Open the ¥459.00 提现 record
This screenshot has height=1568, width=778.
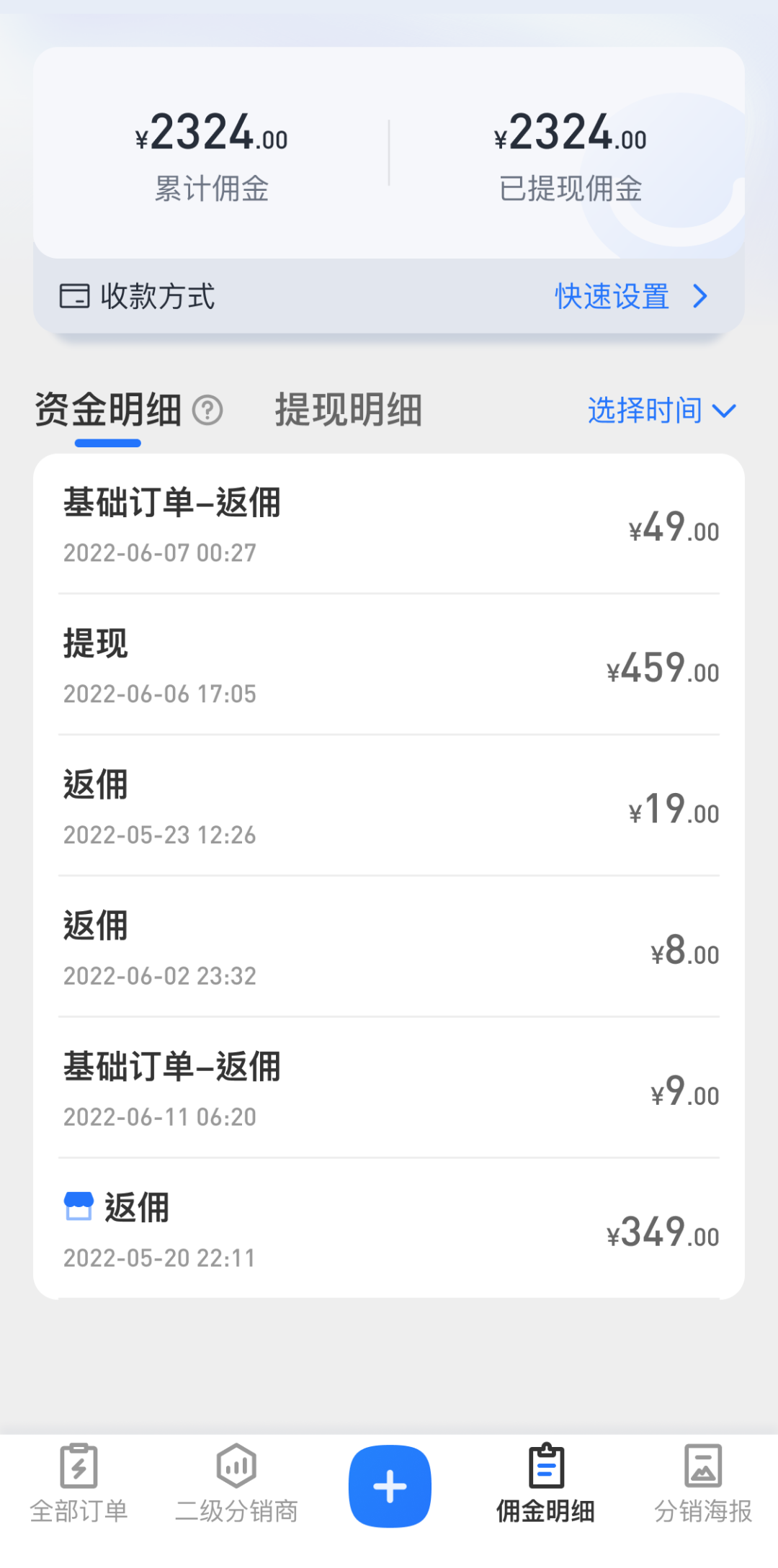coord(389,666)
